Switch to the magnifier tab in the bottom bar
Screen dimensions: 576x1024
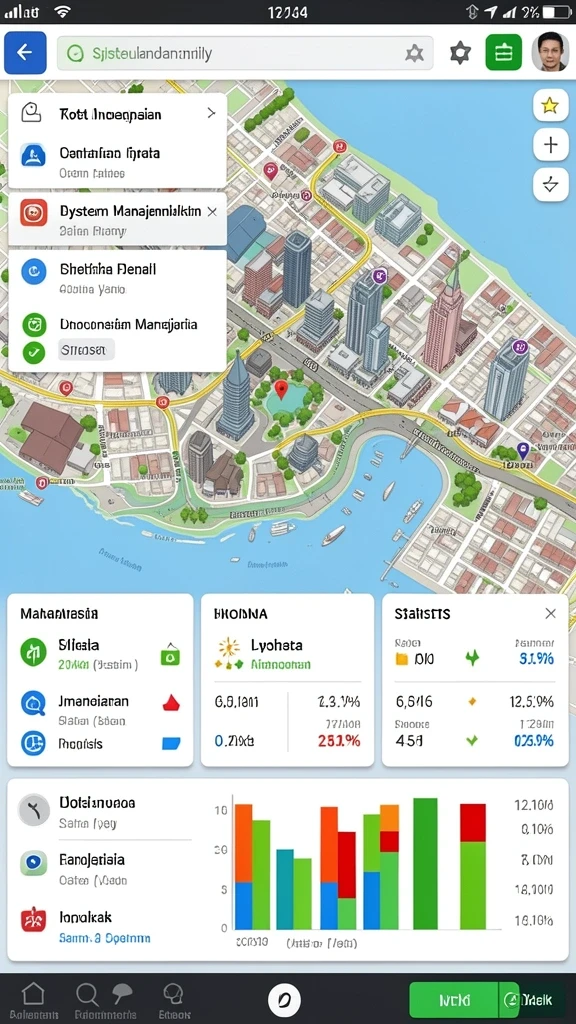pos(87,999)
